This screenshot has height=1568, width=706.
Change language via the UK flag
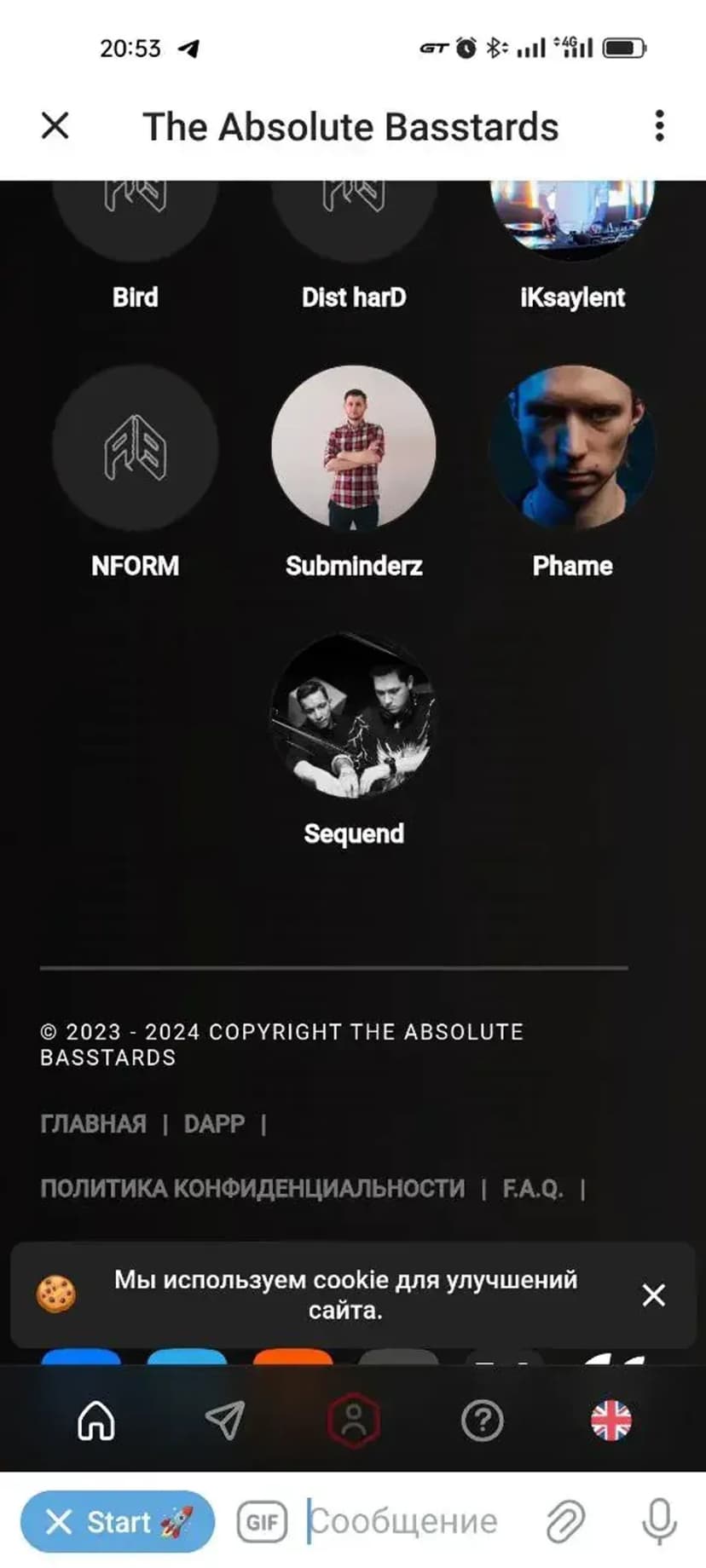click(x=611, y=1421)
